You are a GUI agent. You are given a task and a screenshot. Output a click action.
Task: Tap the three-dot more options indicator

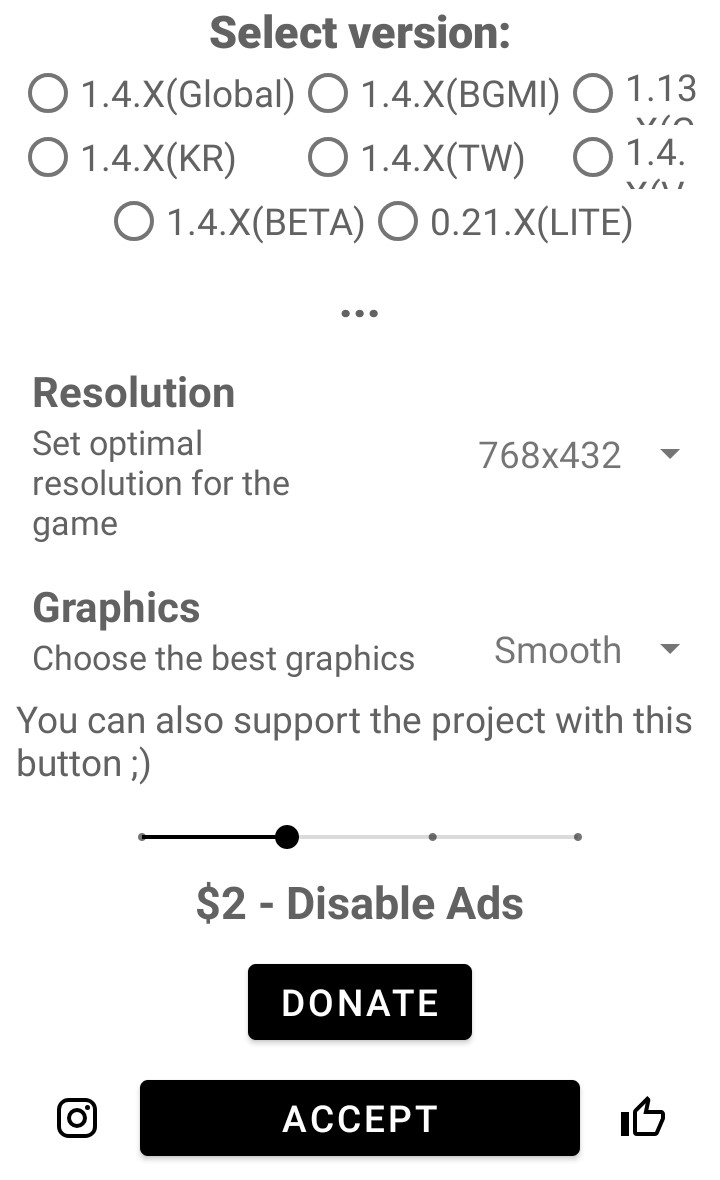360,313
